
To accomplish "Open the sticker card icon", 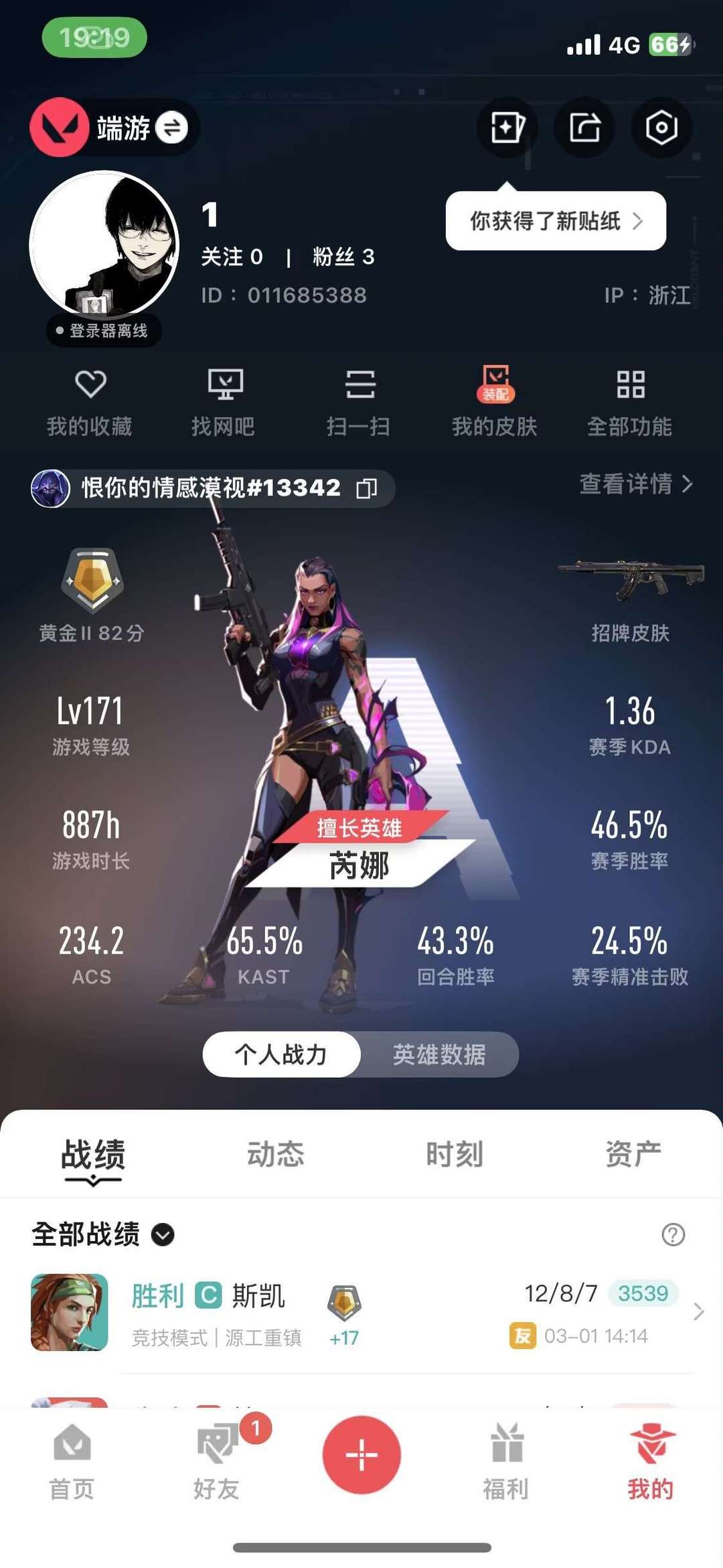I will [507, 127].
